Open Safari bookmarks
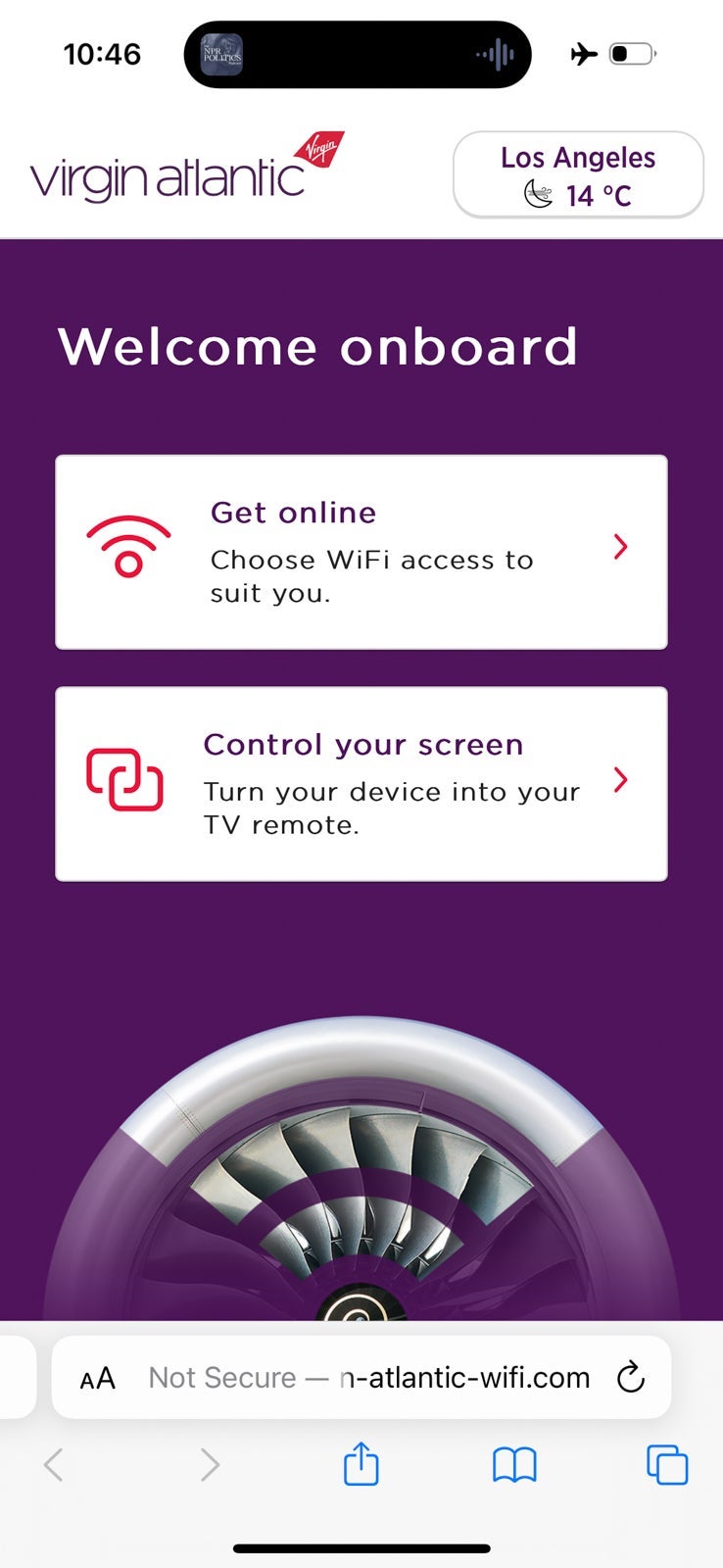Viewport: 723px width, 1568px height. 514,1465
